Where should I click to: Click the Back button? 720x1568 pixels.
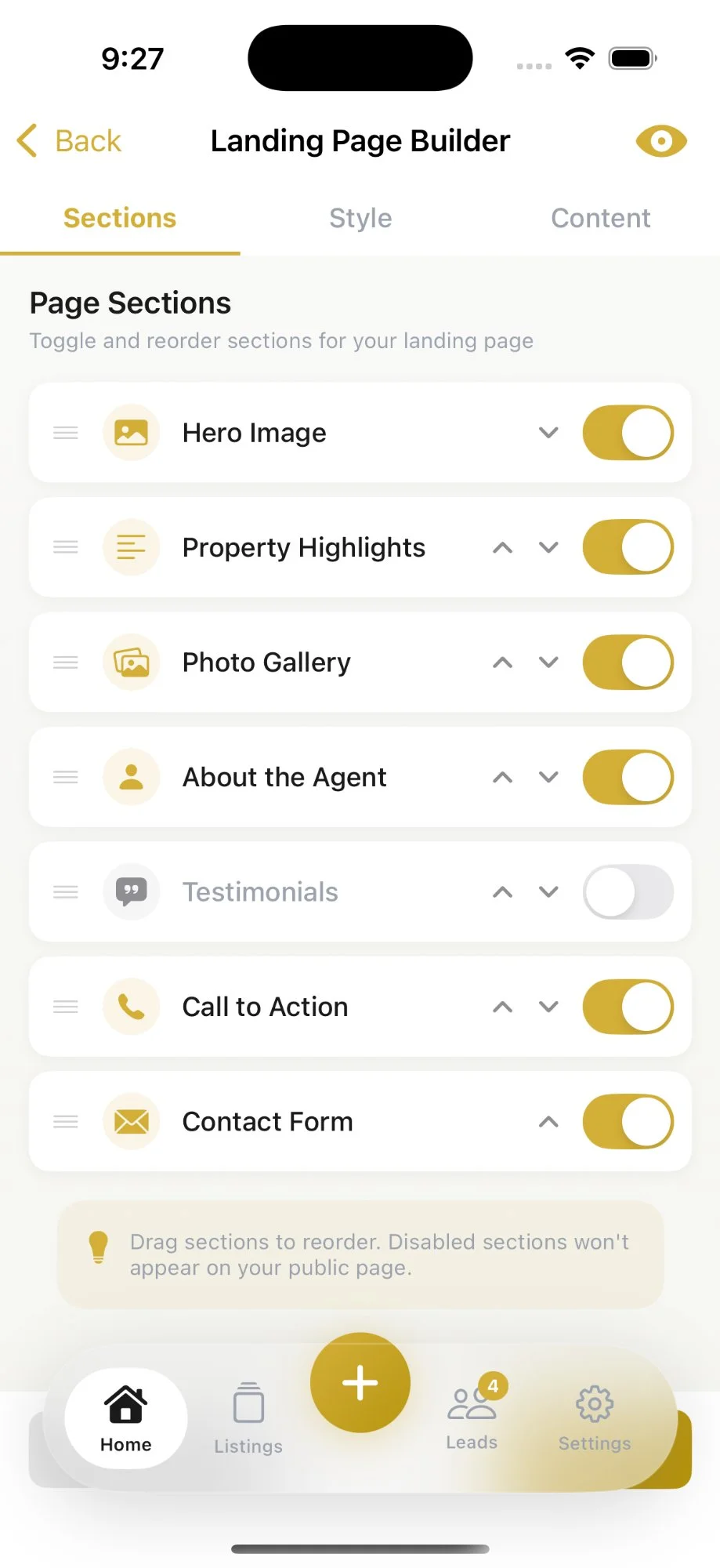pos(69,140)
